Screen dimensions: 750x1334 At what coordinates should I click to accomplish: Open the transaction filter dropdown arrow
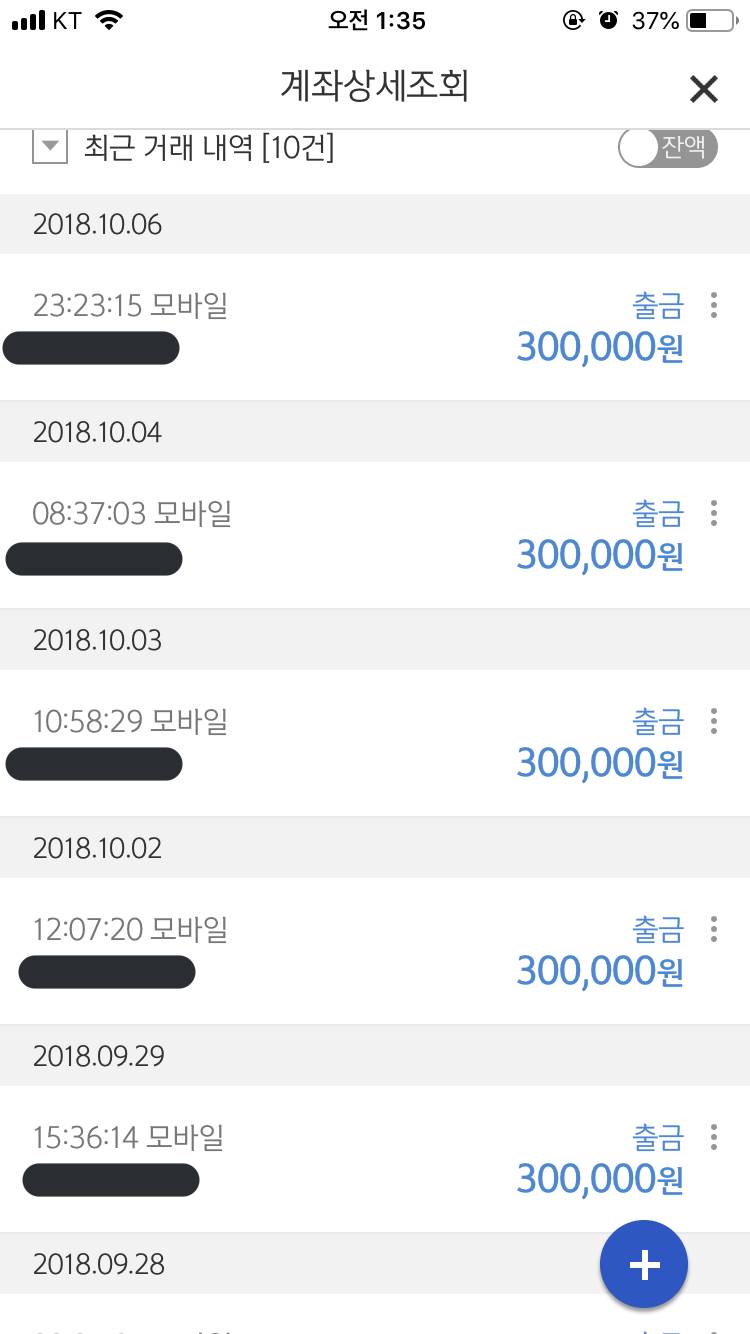48,146
